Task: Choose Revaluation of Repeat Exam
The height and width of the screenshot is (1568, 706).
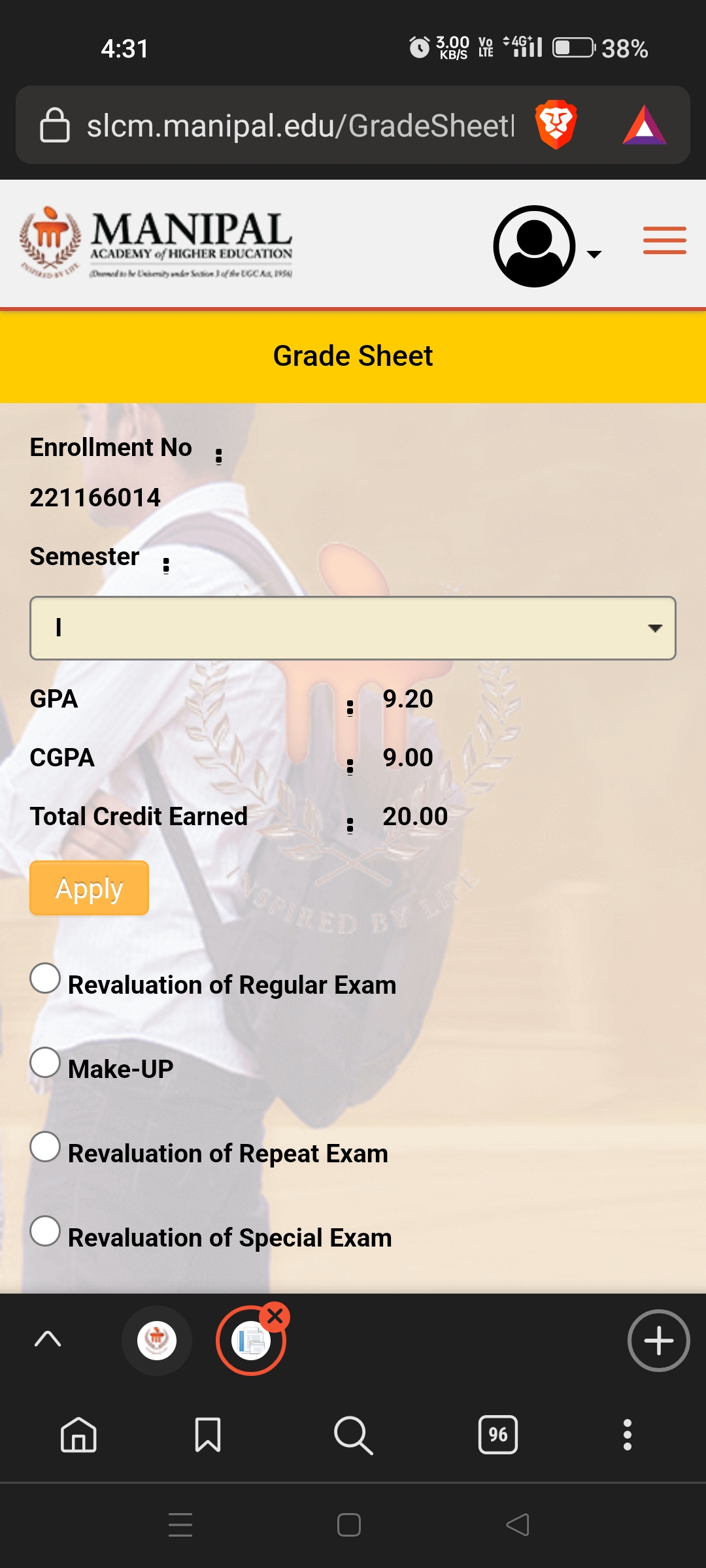Action: click(x=46, y=1147)
